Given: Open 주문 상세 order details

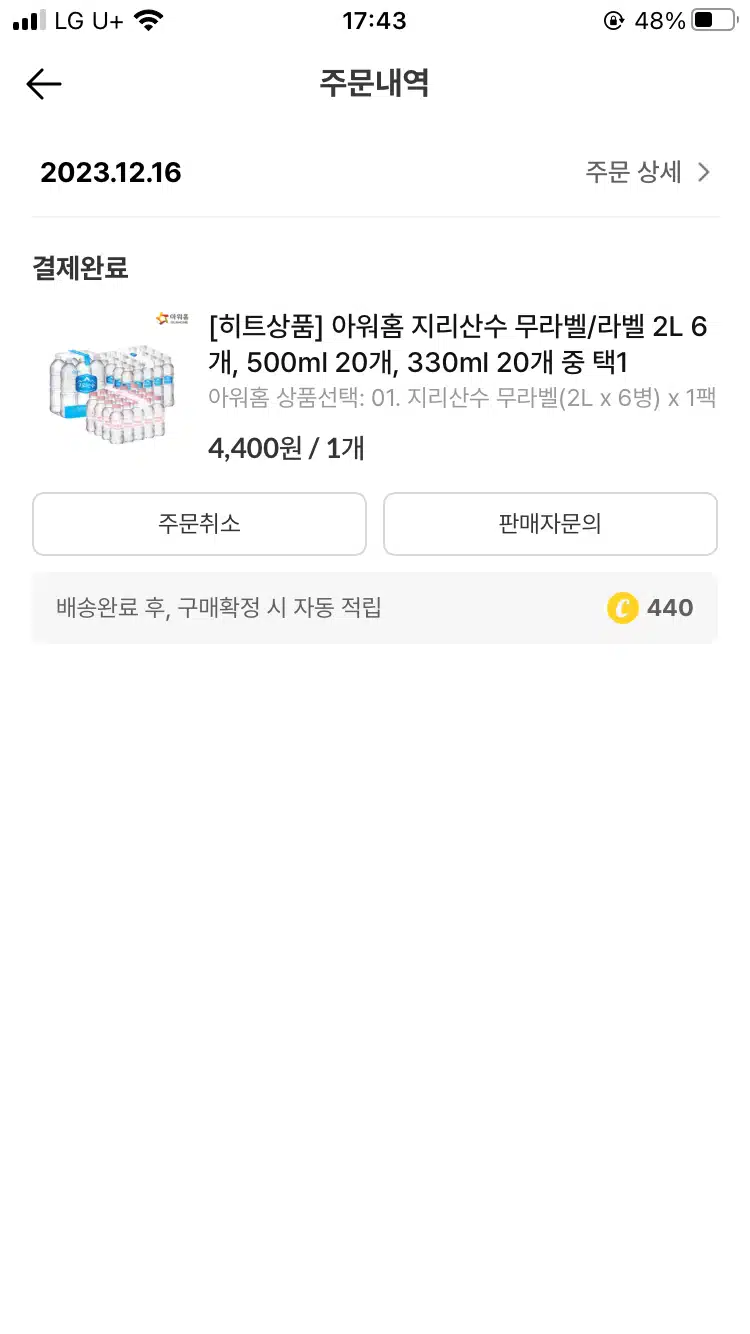Looking at the screenshot, I should 648,172.
